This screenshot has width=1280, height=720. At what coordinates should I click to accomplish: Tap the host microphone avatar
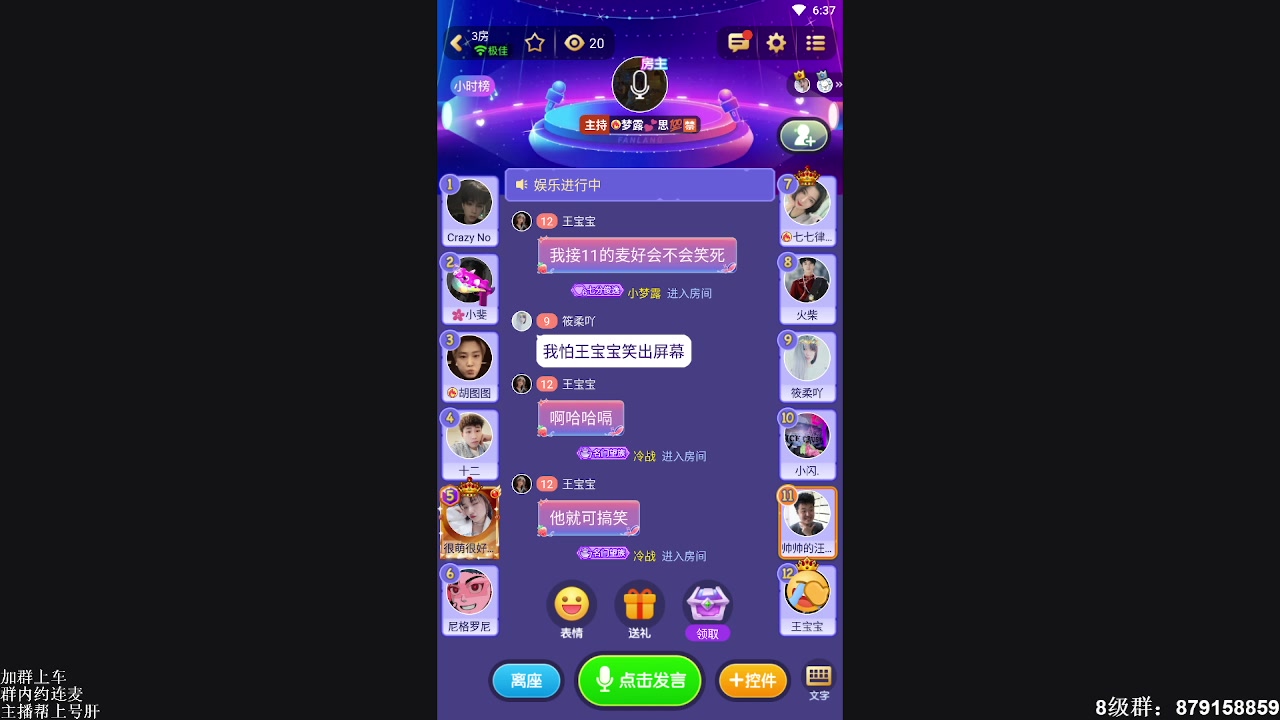click(640, 85)
